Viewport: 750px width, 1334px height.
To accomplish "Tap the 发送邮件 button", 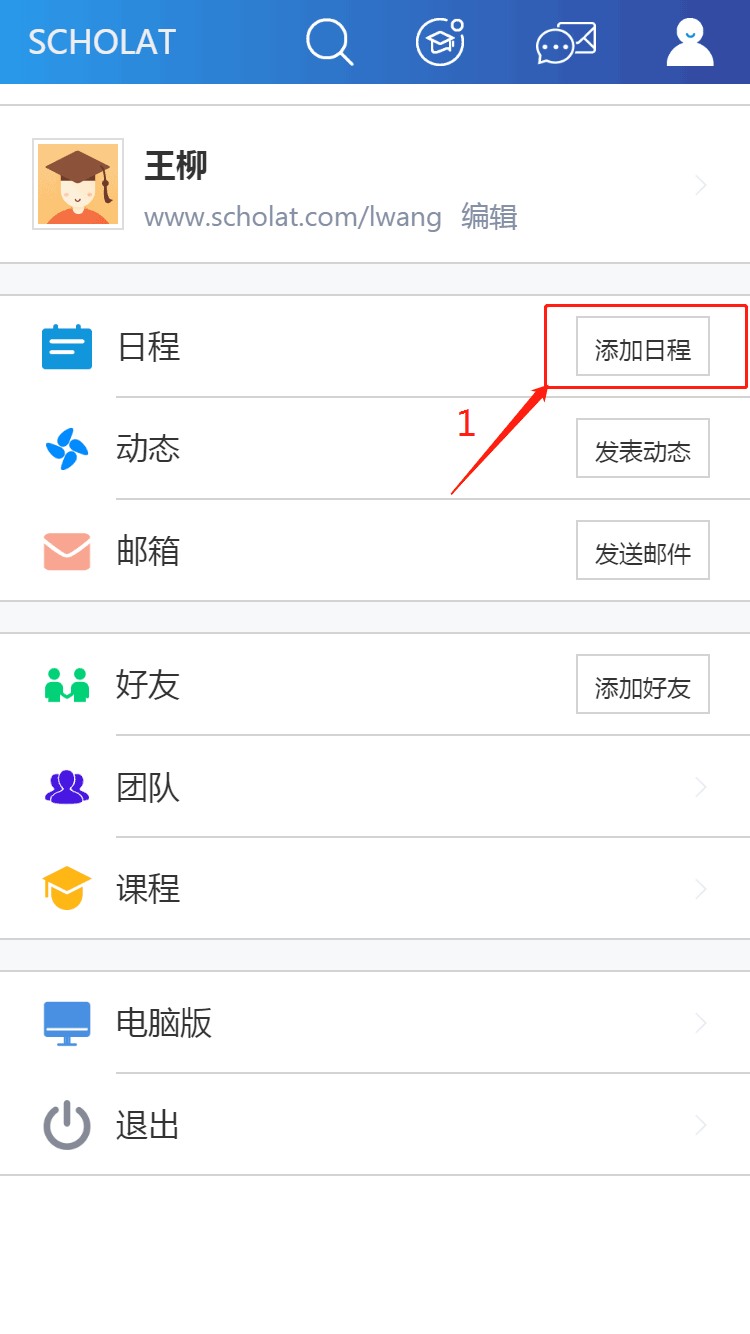I will coord(642,551).
